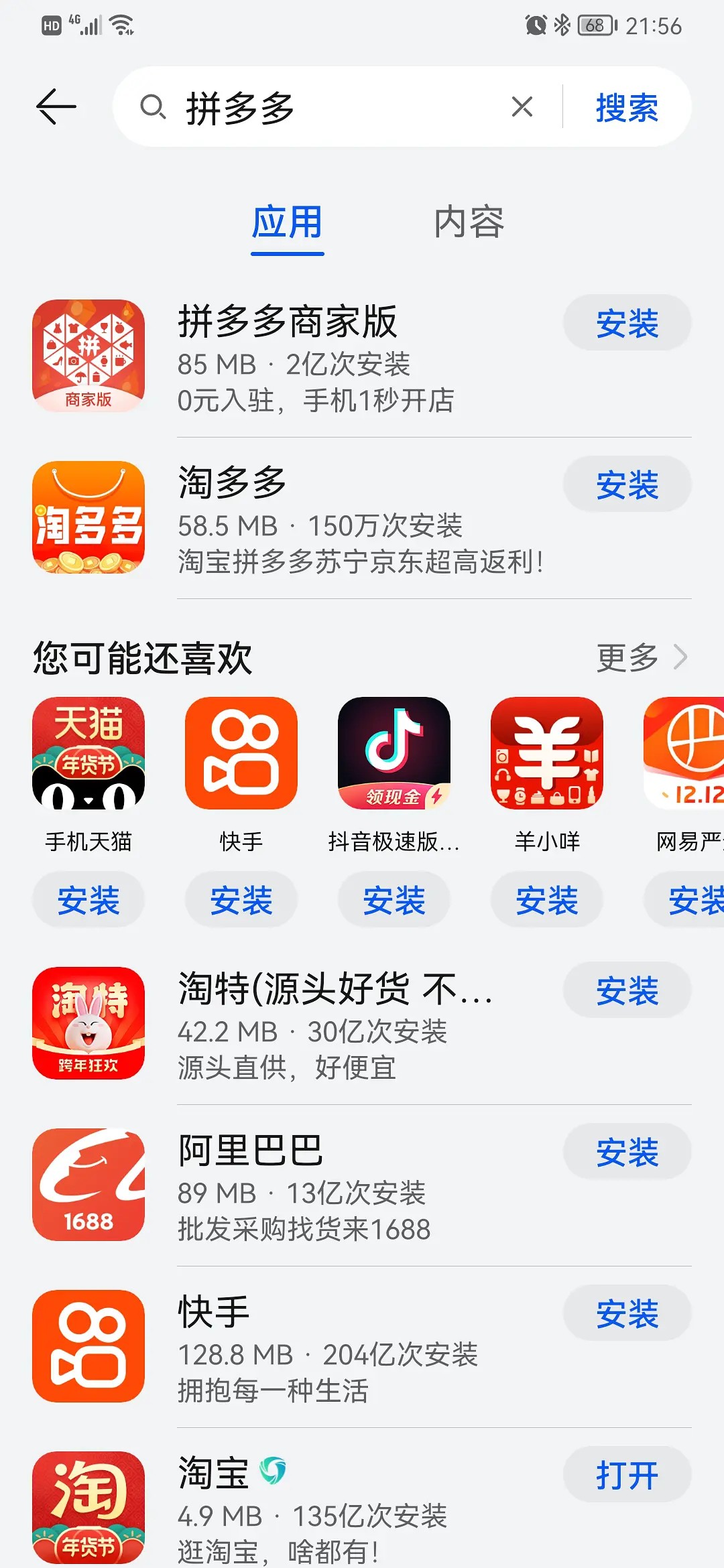
Task: Go back using the back arrow
Action: (56, 107)
